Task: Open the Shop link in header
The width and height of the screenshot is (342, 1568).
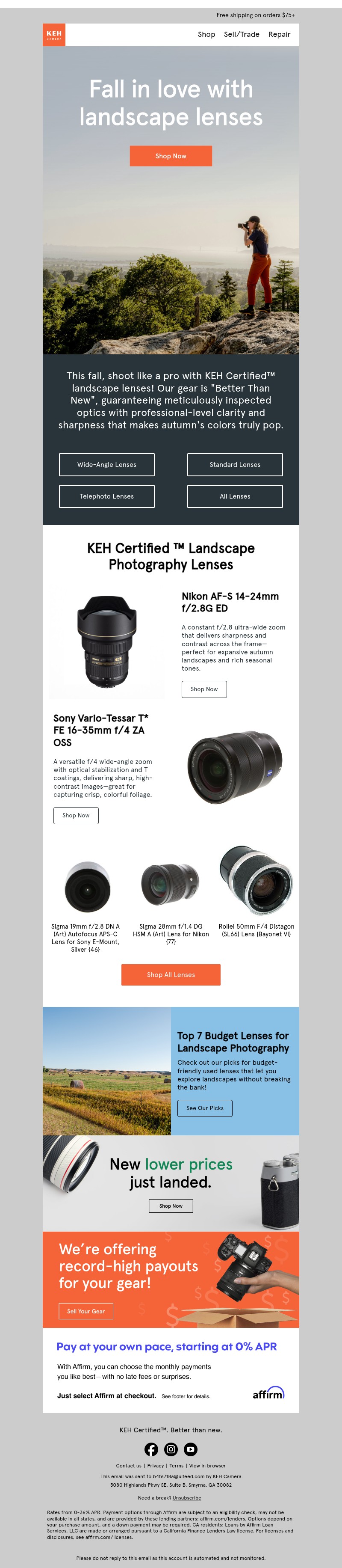Action: click(206, 35)
